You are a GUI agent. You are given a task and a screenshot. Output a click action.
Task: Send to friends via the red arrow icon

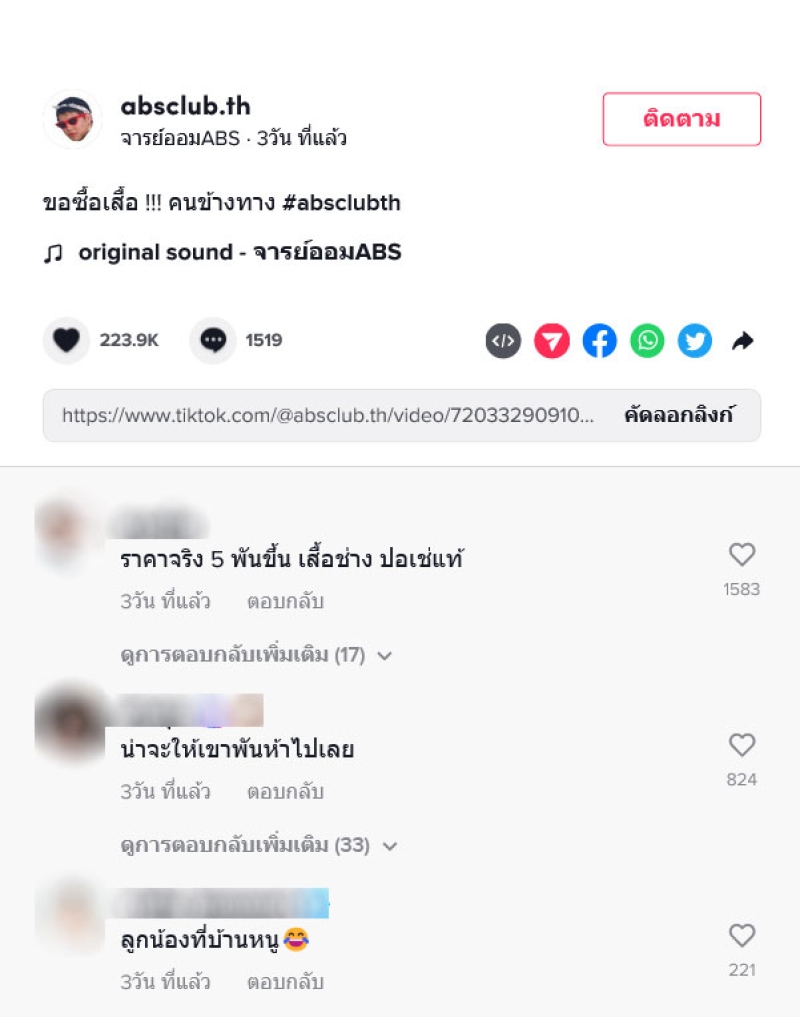(x=551, y=341)
